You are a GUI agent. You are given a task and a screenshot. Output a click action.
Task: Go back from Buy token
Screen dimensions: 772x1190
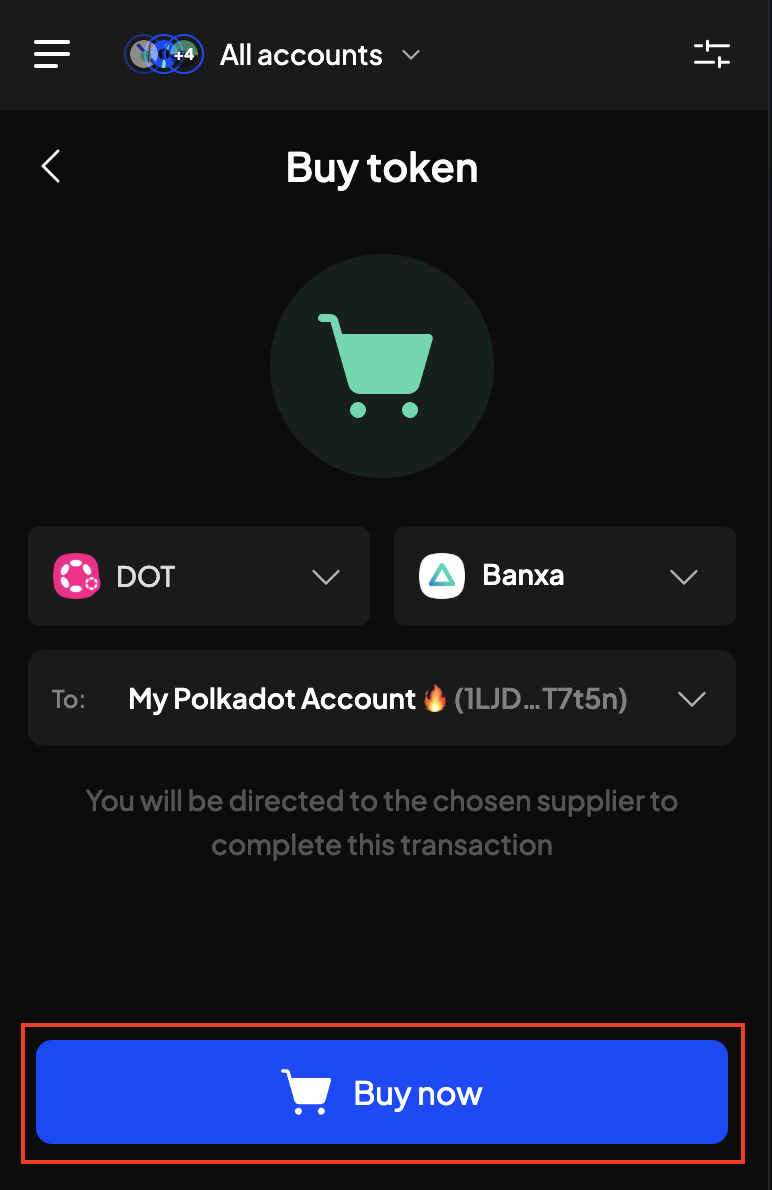51,166
